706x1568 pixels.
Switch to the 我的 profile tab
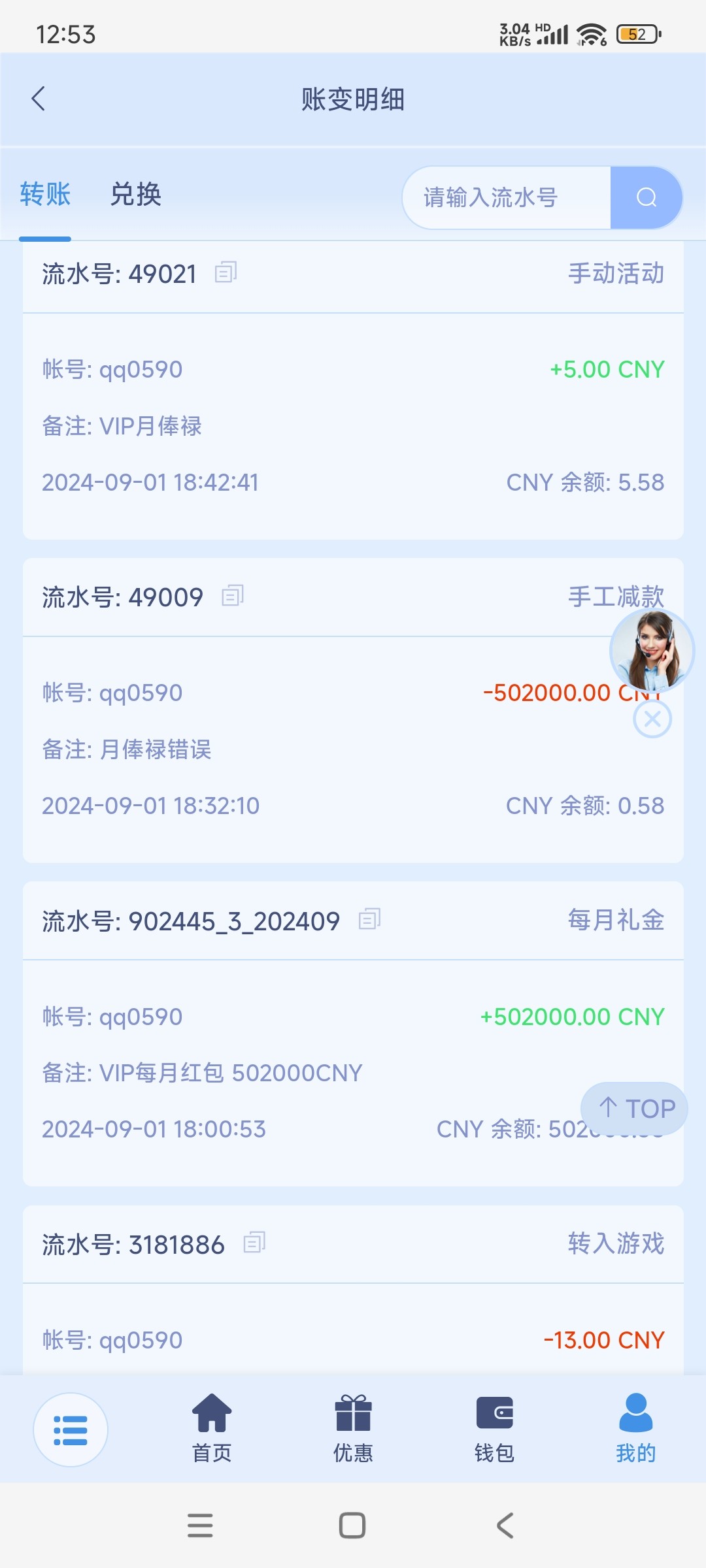635,1428
